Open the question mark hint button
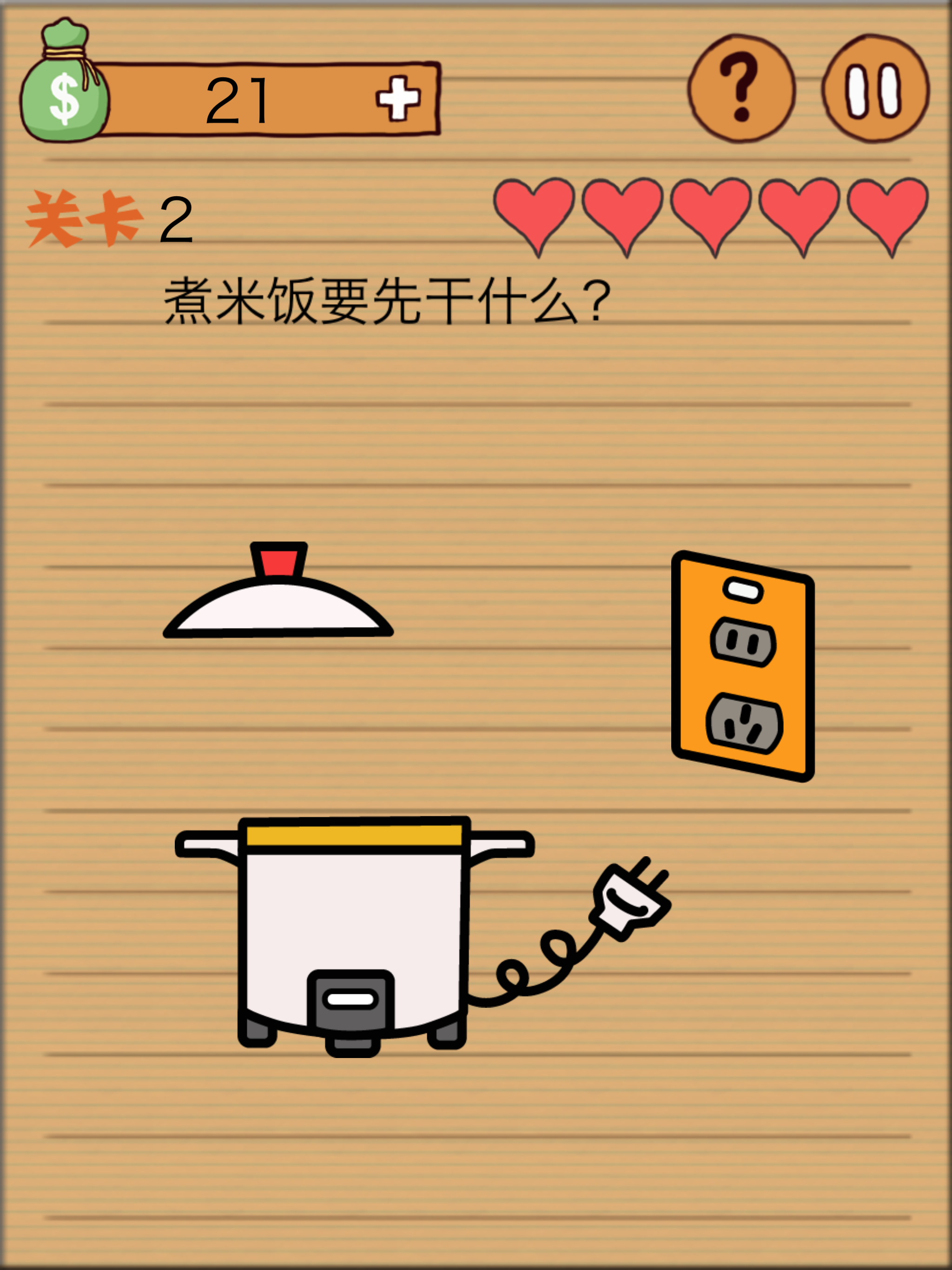952x1270 pixels. tap(740, 89)
